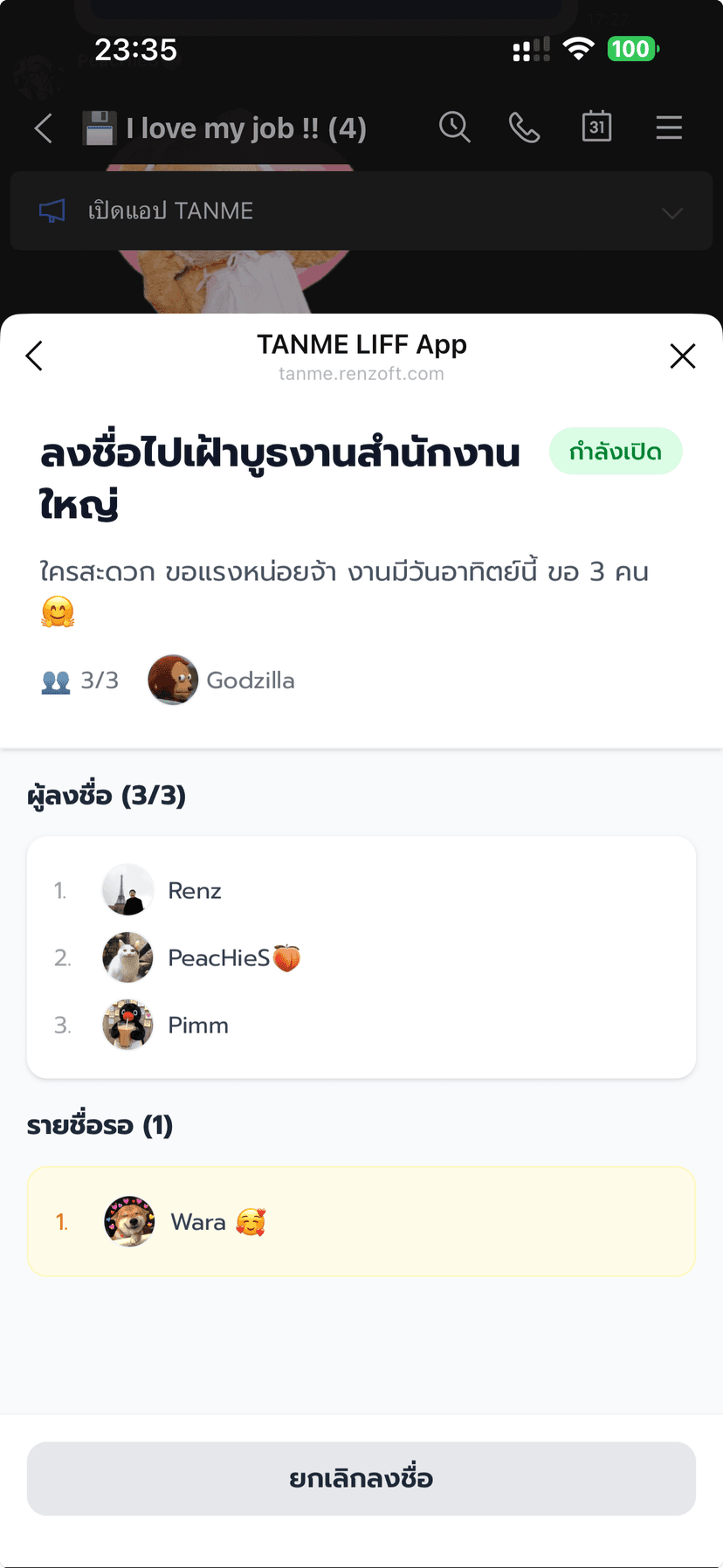Collapse the TANME LIFF App sheet

683,356
